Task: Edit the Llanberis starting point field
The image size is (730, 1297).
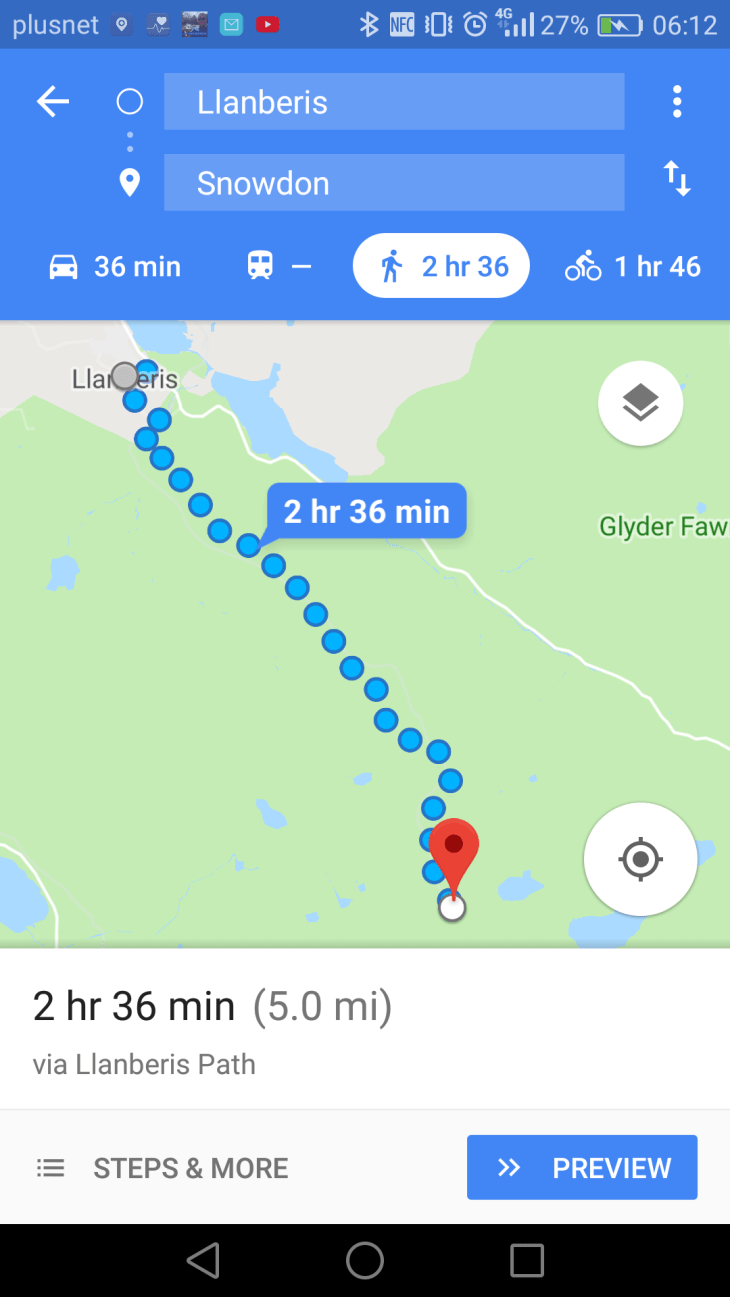Action: [x=394, y=102]
